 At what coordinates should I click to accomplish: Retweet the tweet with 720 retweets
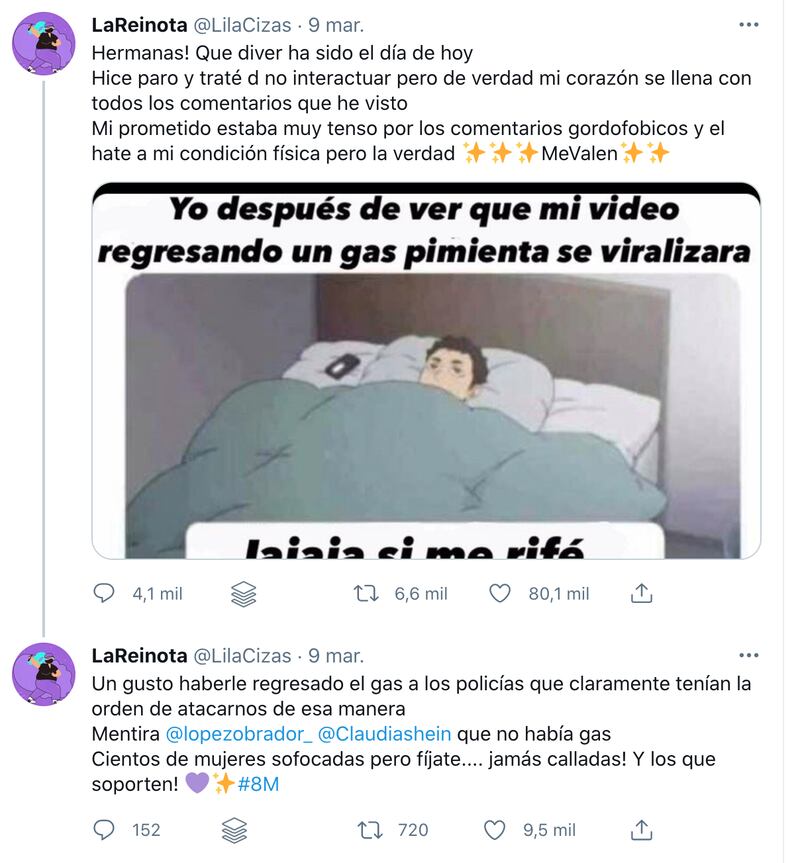(x=367, y=830)
